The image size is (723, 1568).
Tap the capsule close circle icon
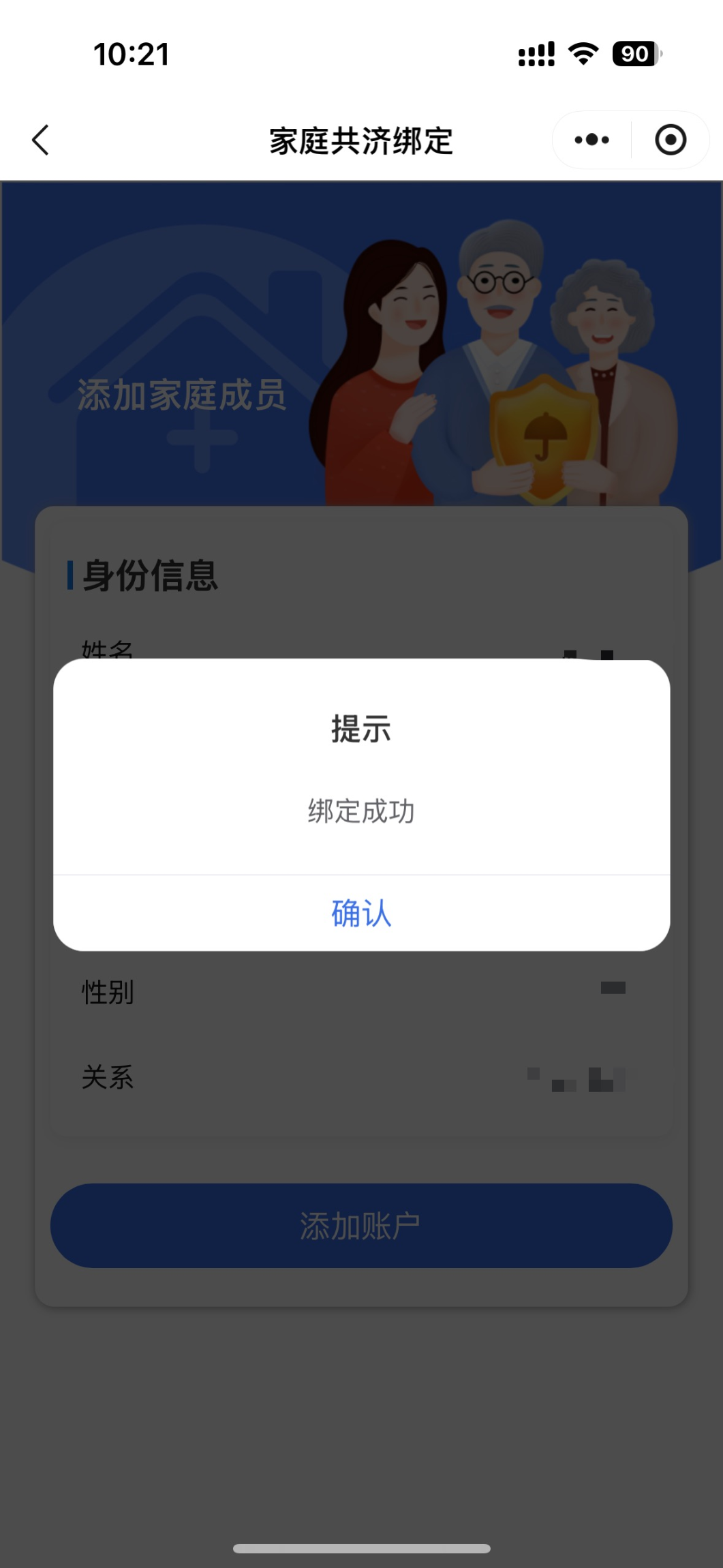(x=671, y=139)
